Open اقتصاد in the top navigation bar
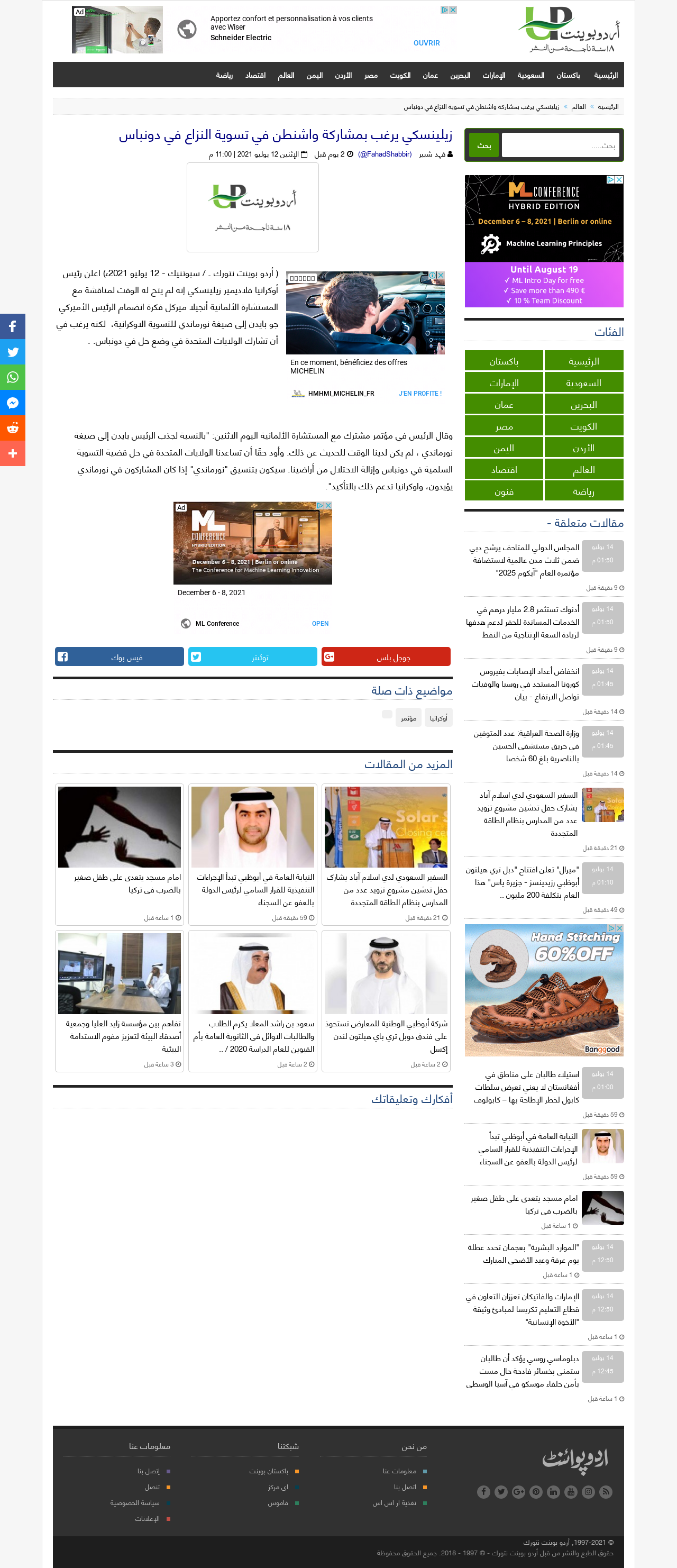 coord(255,76)
